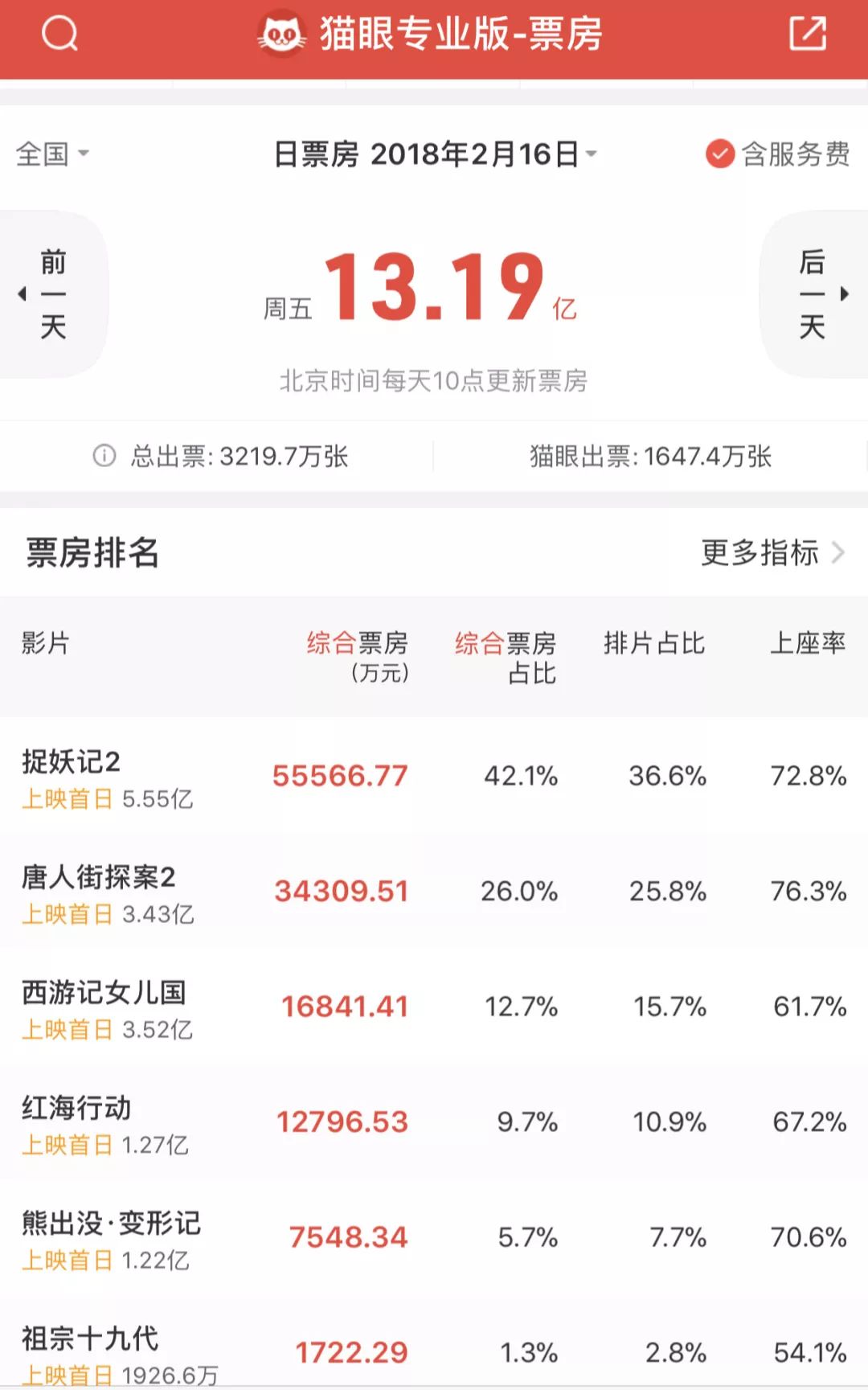Viewport: 868px width, 1390px height.
Task: Show info about 总出票
Action: coord(104,456)
